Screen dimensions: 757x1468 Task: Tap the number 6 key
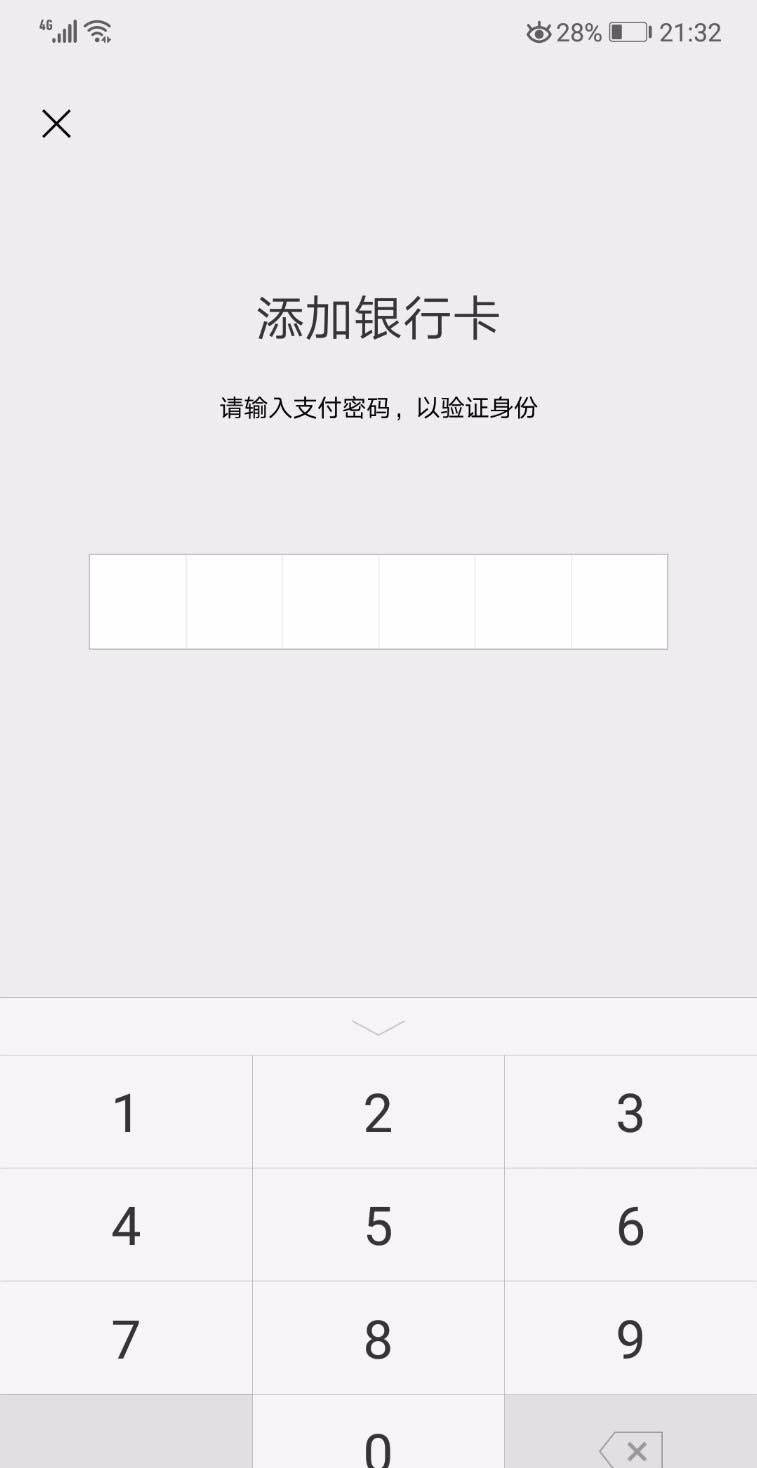coord(630,1226)
